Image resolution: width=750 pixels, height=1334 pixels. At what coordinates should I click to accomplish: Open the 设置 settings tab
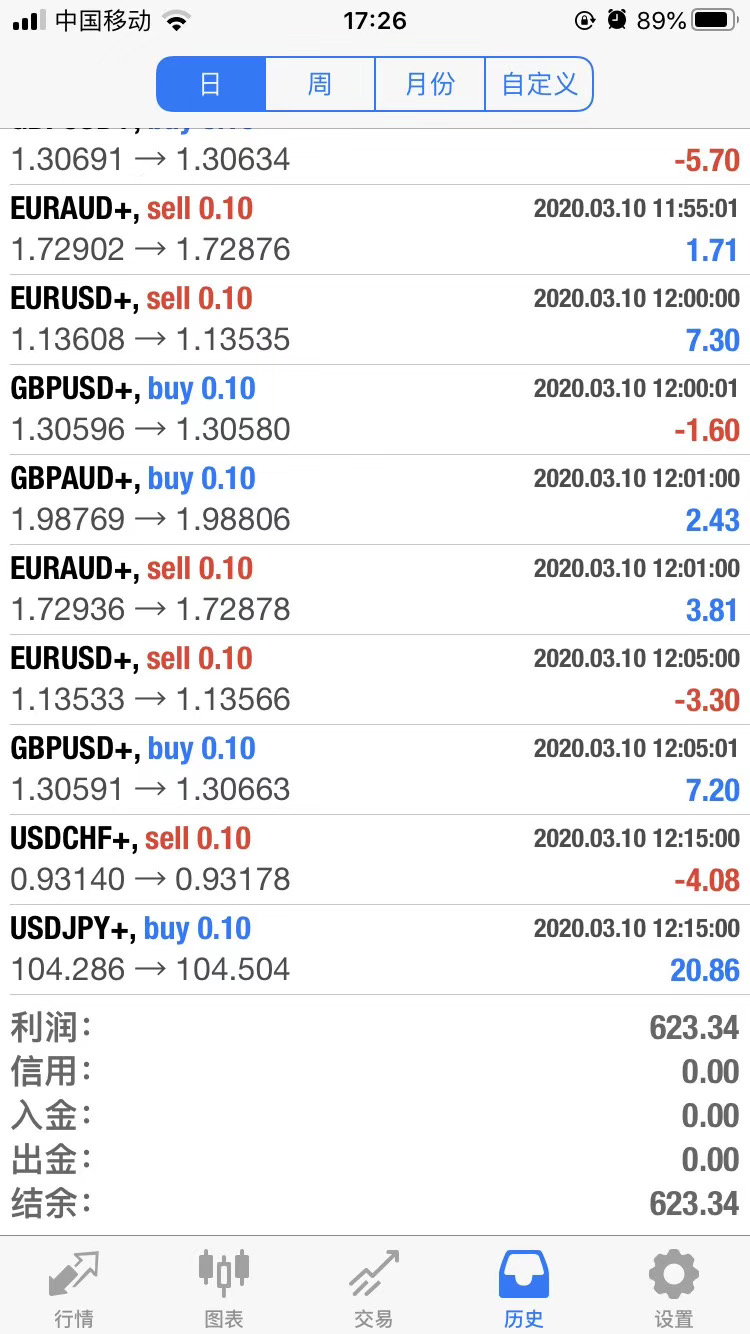coord(674,1286)
